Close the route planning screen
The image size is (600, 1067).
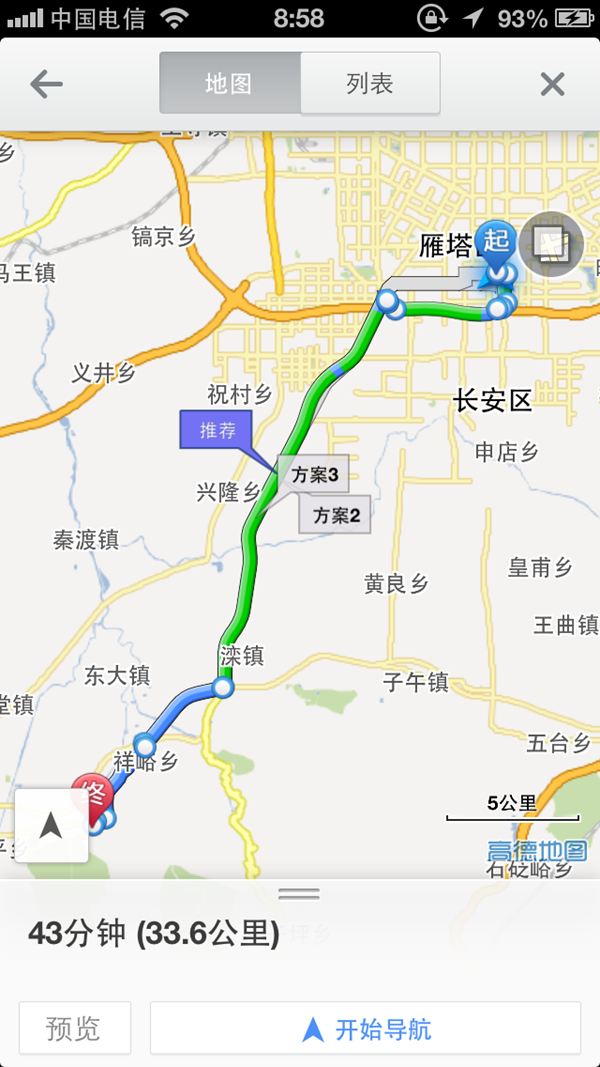click(552, 84)
